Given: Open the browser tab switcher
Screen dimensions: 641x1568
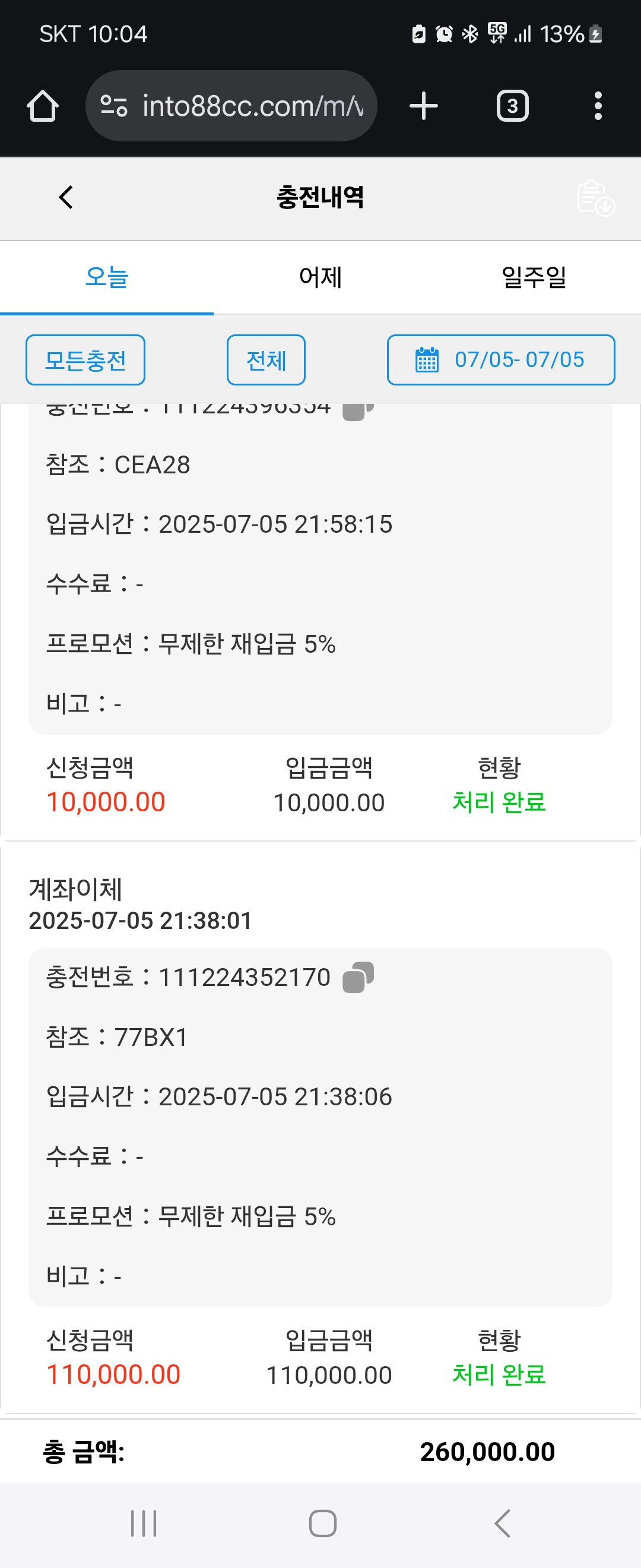Looking at the screenshot, I should (512, 106).
